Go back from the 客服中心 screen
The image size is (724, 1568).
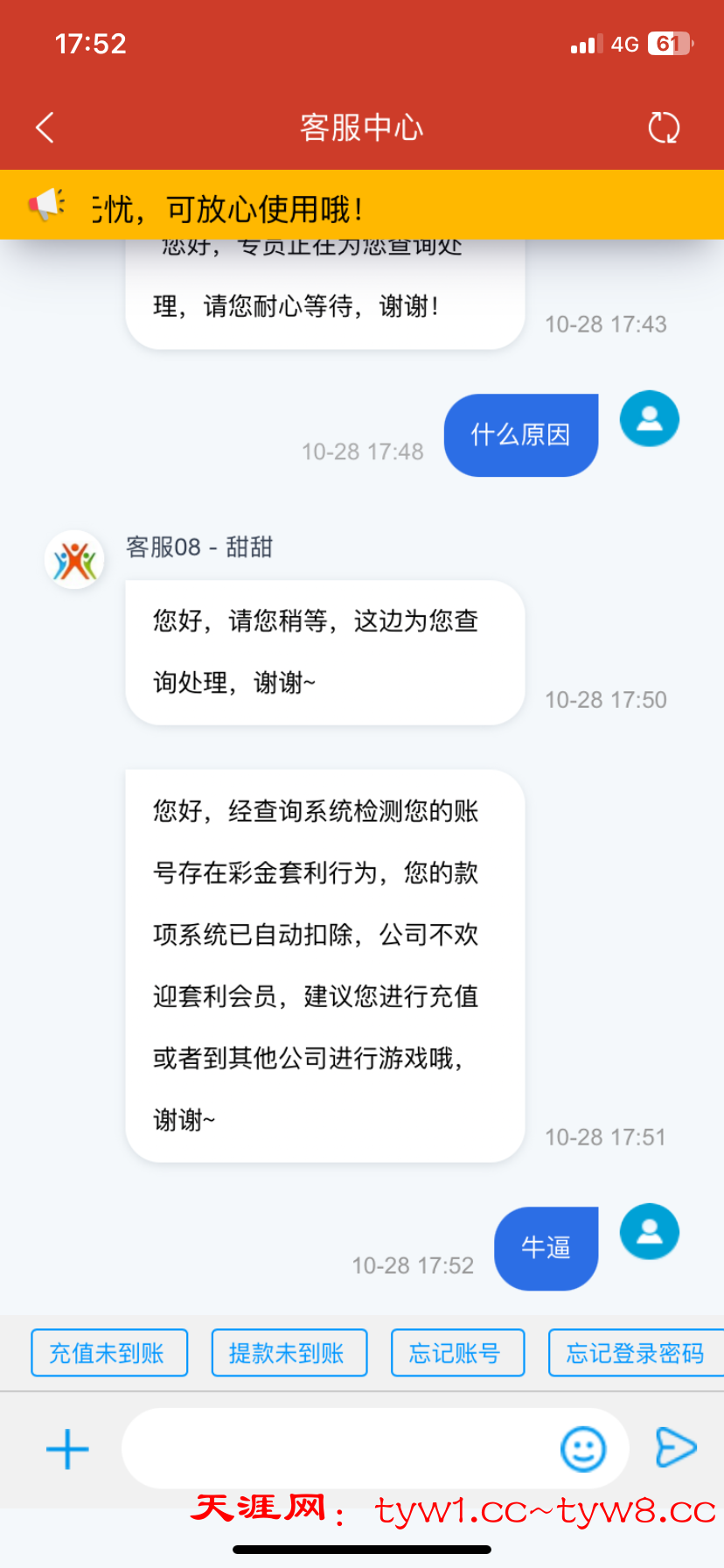pos(45,128)
